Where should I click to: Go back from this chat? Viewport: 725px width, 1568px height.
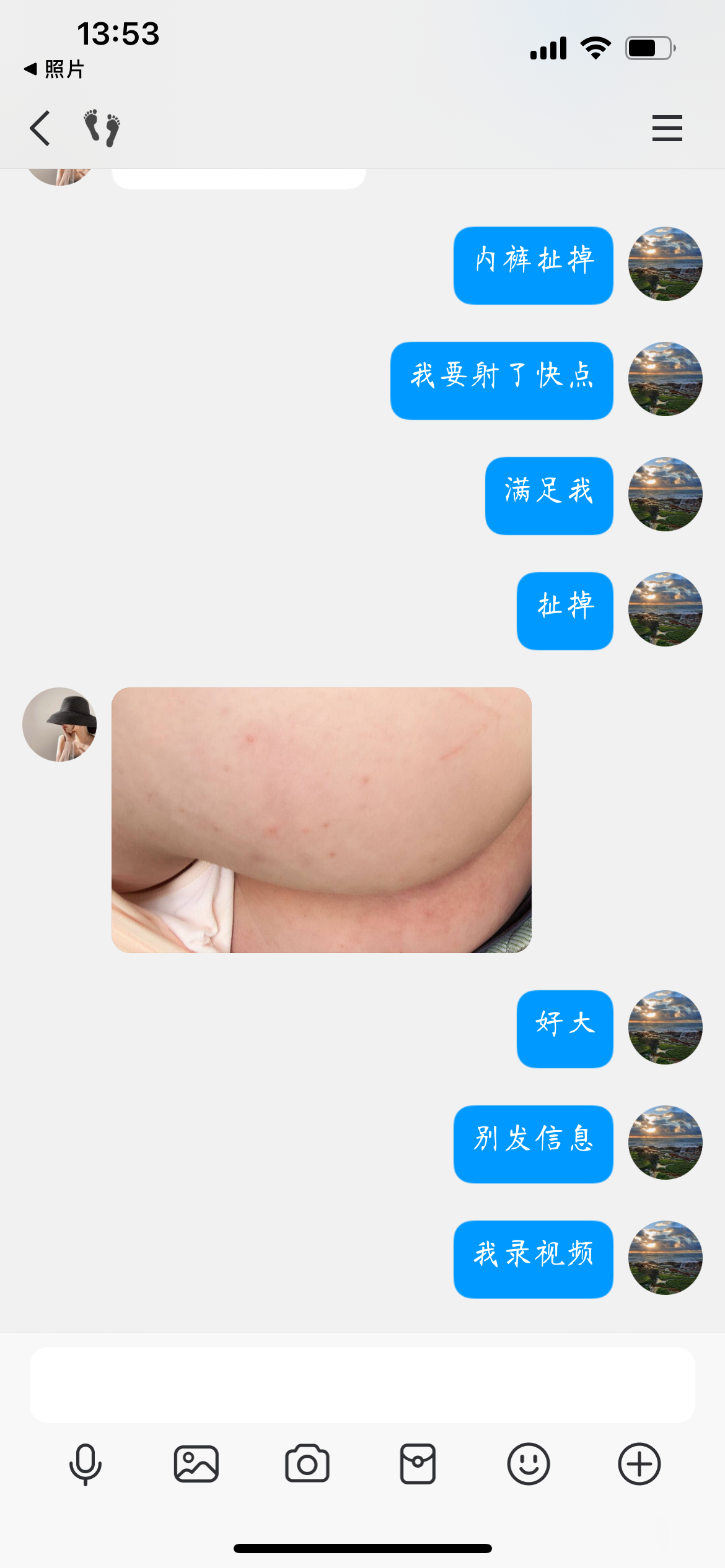tap(40, 128)
